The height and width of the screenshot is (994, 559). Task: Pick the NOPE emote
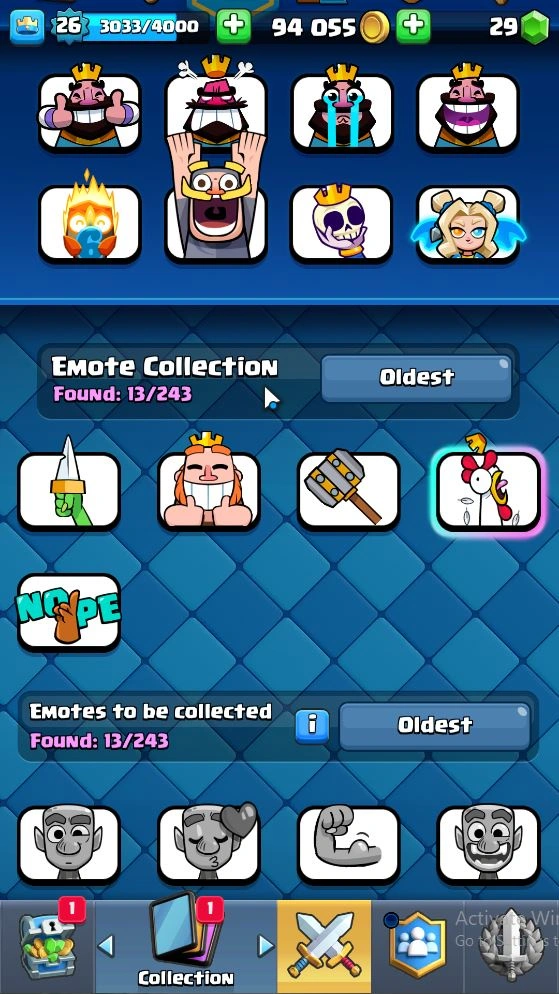(x=69, y=612)
